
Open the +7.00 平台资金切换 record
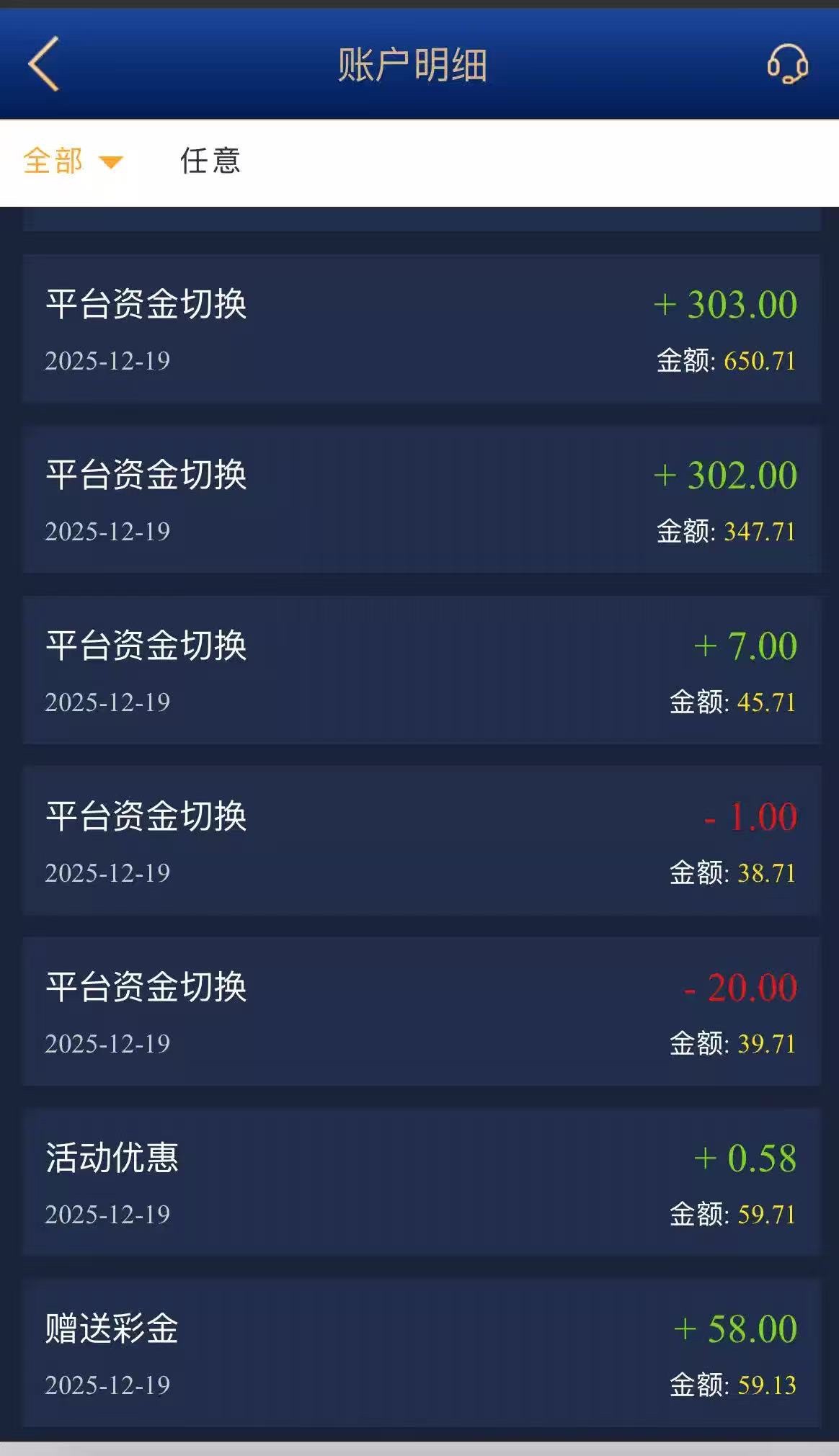pyautogui.click(x=421, y=670)
